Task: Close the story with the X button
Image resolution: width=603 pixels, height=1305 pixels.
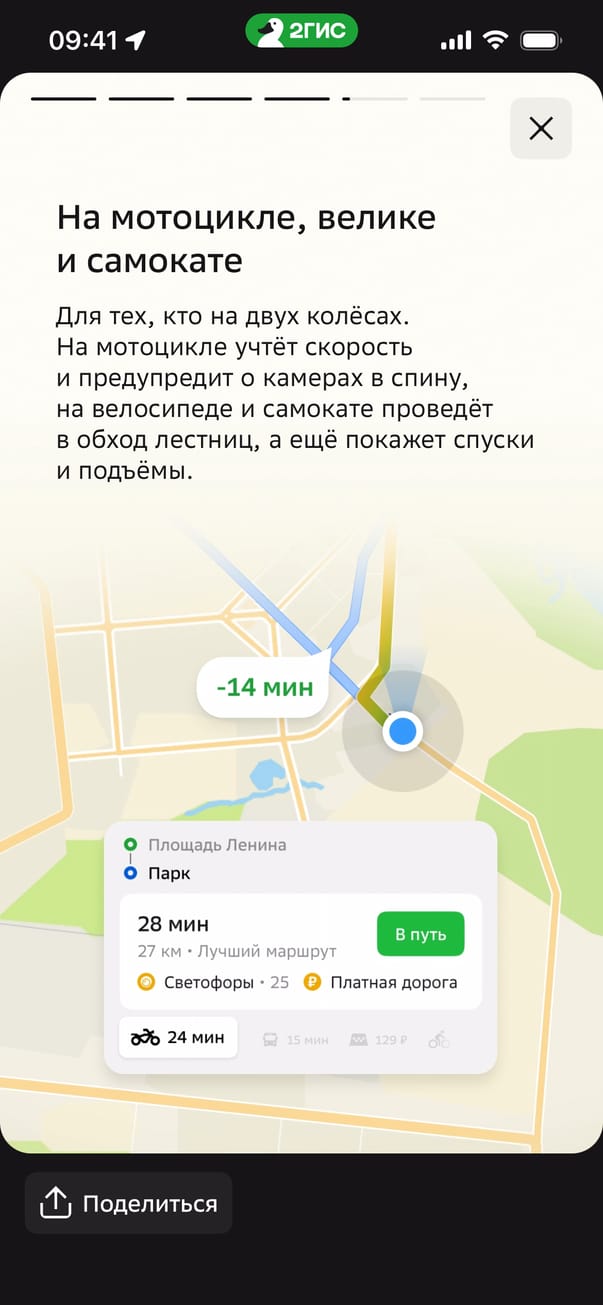Action: pyautogui.click(x=540, y=128)
